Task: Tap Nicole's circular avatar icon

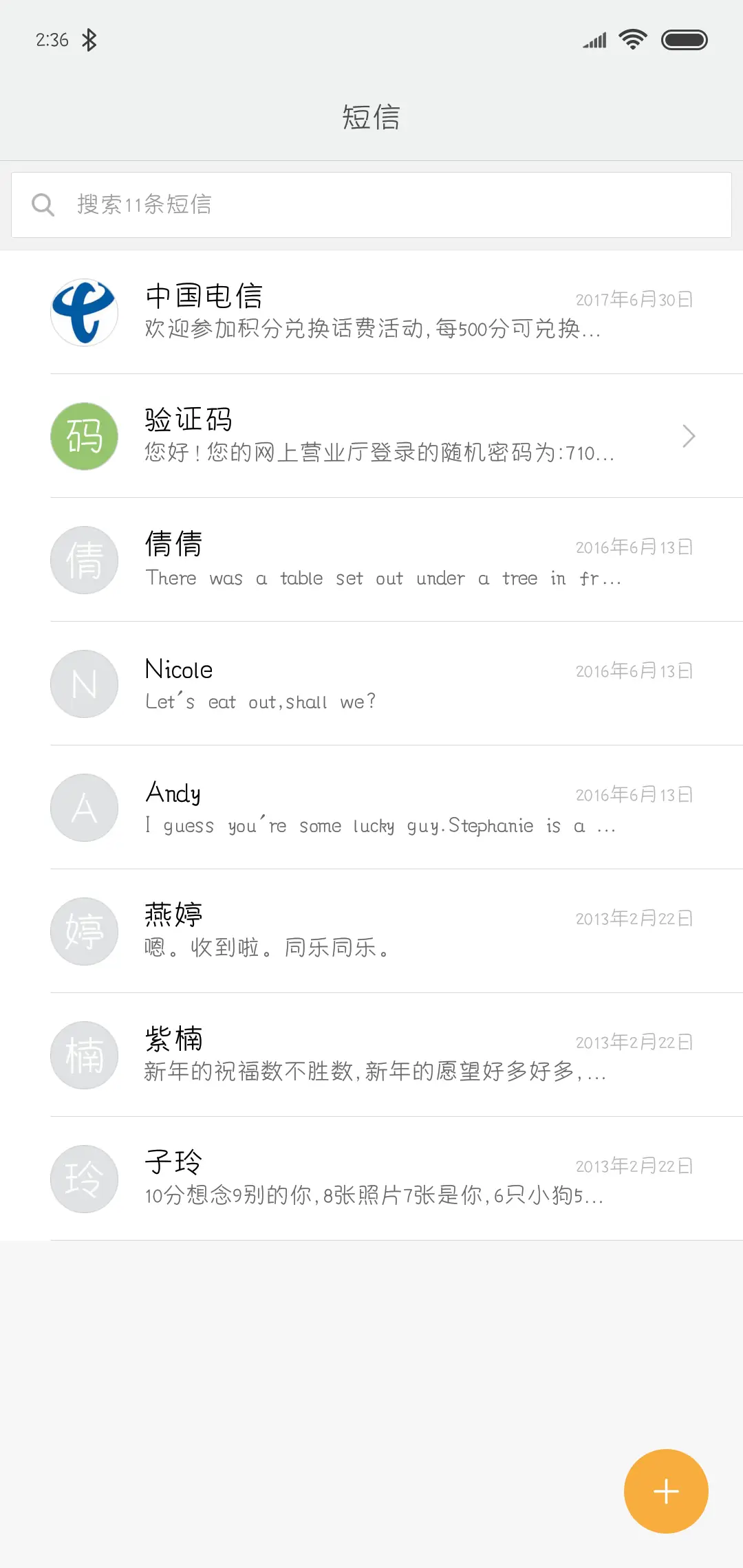Action: (84, 684)
